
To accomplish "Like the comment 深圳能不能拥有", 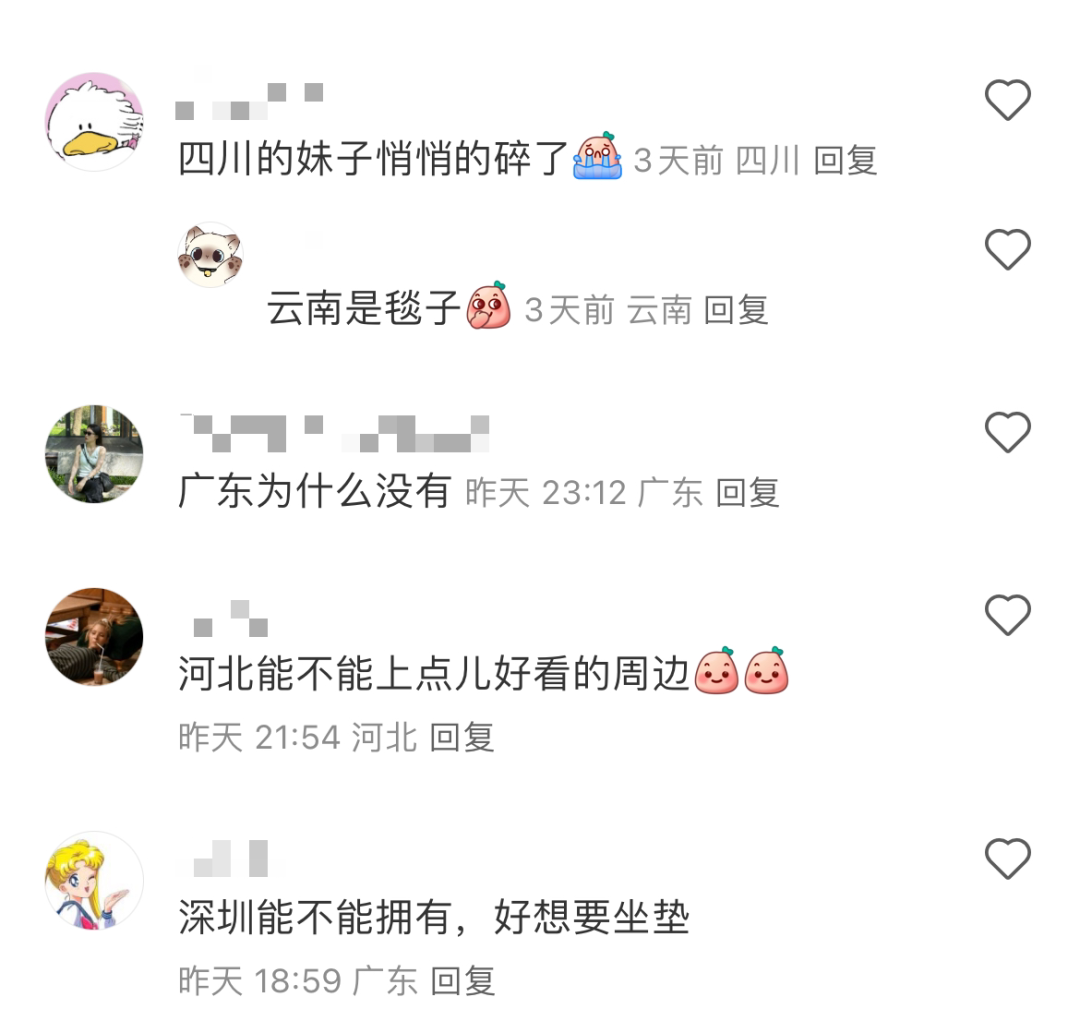I will [1007, 859].
